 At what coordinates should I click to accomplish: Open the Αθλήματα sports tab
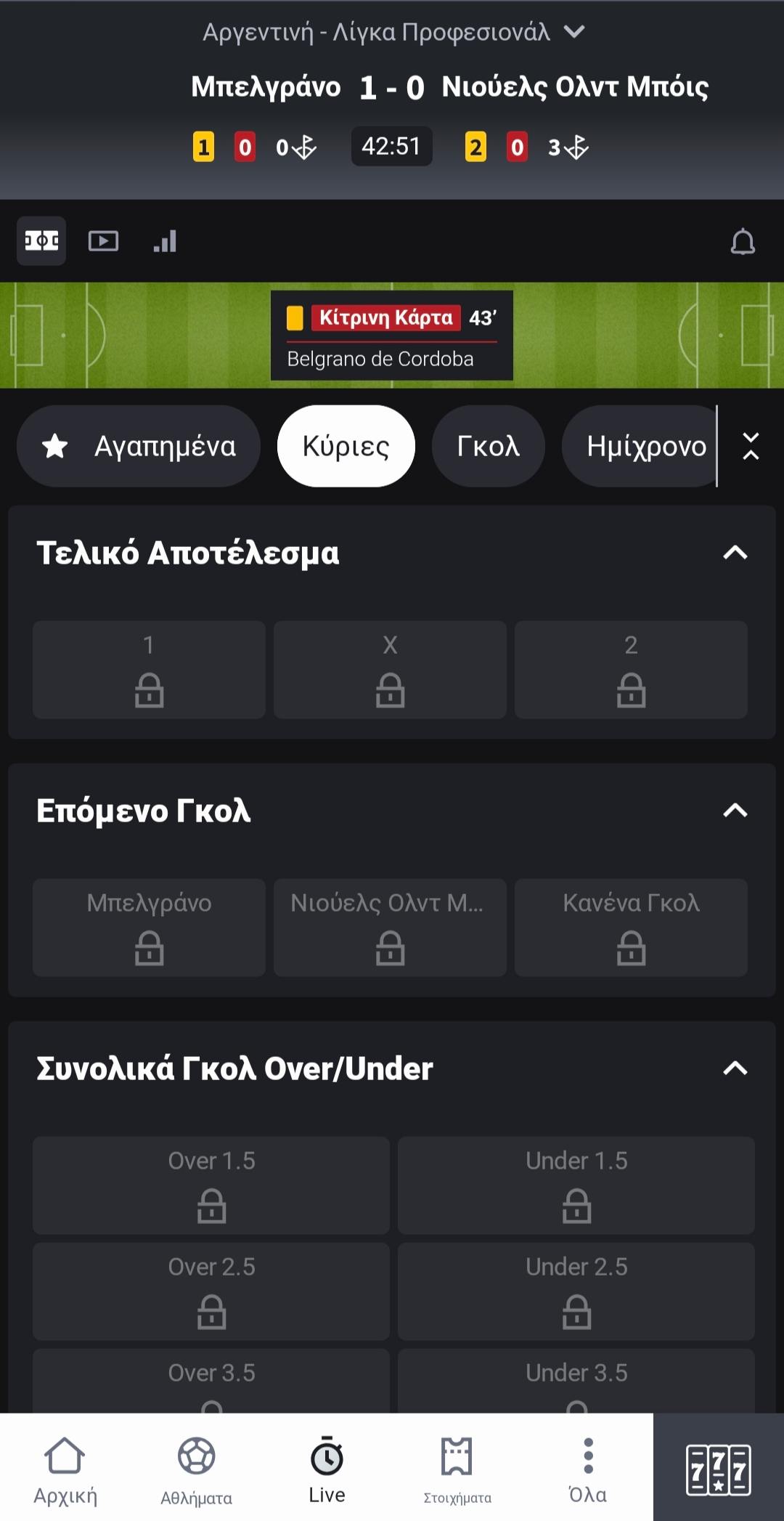(x=196, y=1467)
